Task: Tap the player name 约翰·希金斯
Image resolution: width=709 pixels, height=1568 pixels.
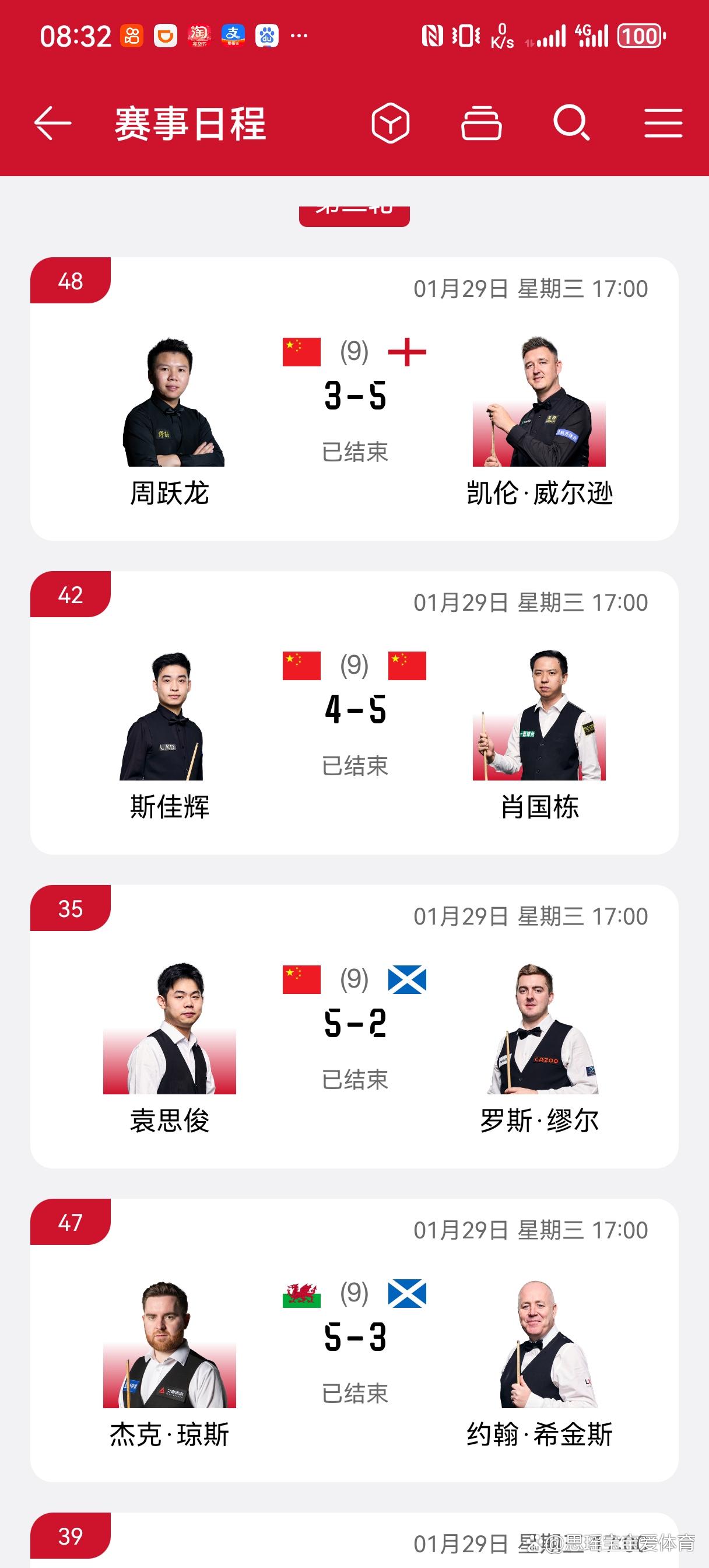Action: click(x=538, y=1433)
